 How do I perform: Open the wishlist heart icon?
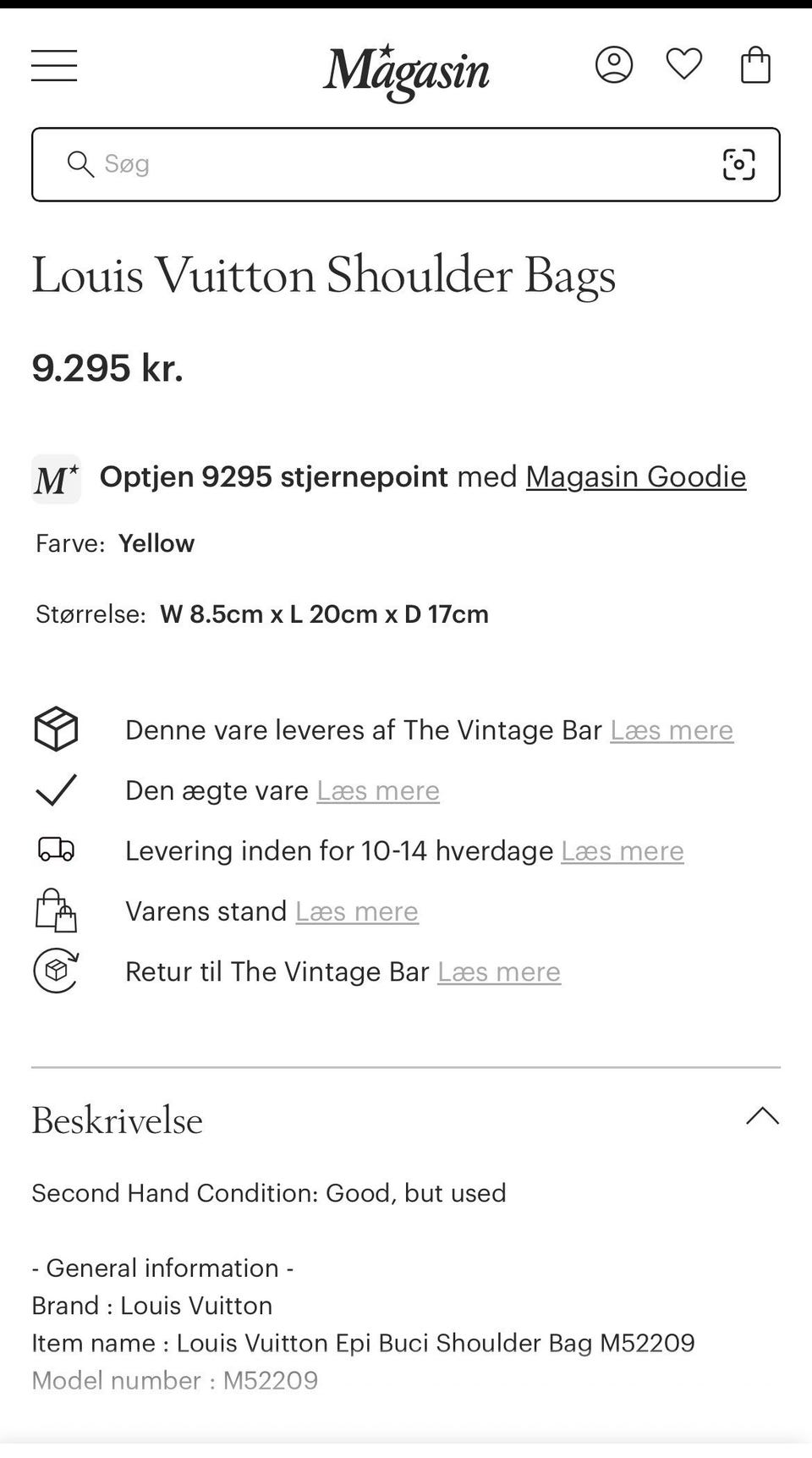click(684, 64)
